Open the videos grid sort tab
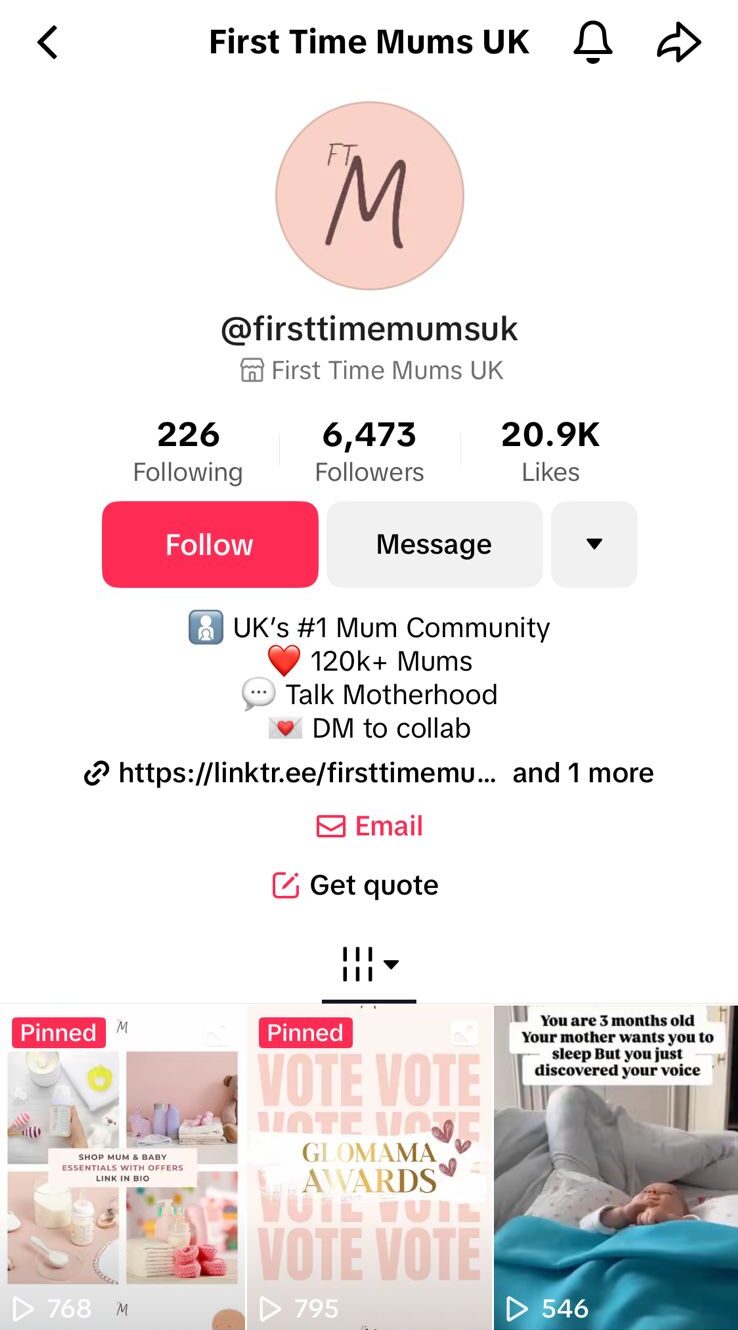Screen dimensions: 738x1330 click(369, 965)
